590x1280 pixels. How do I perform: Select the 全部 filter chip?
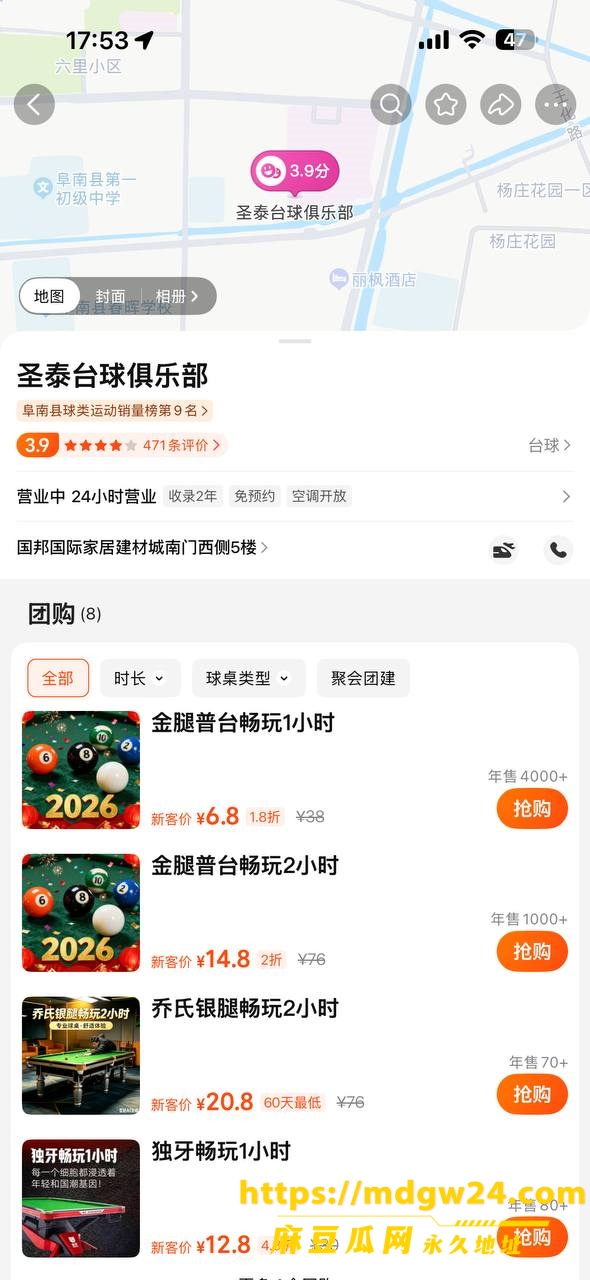[x=58, y=677]
